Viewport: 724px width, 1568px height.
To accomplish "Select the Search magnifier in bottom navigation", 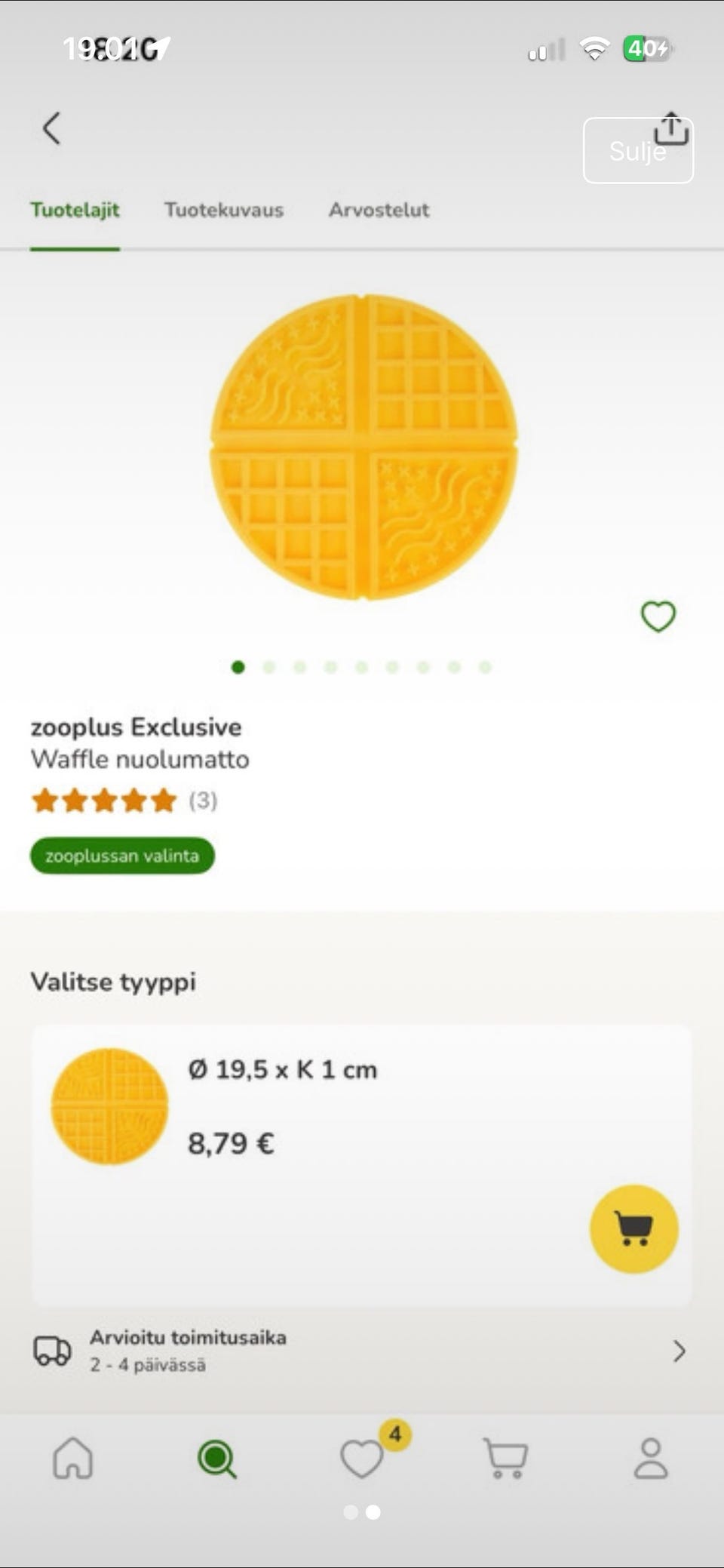I will (x=217, y=1457).
